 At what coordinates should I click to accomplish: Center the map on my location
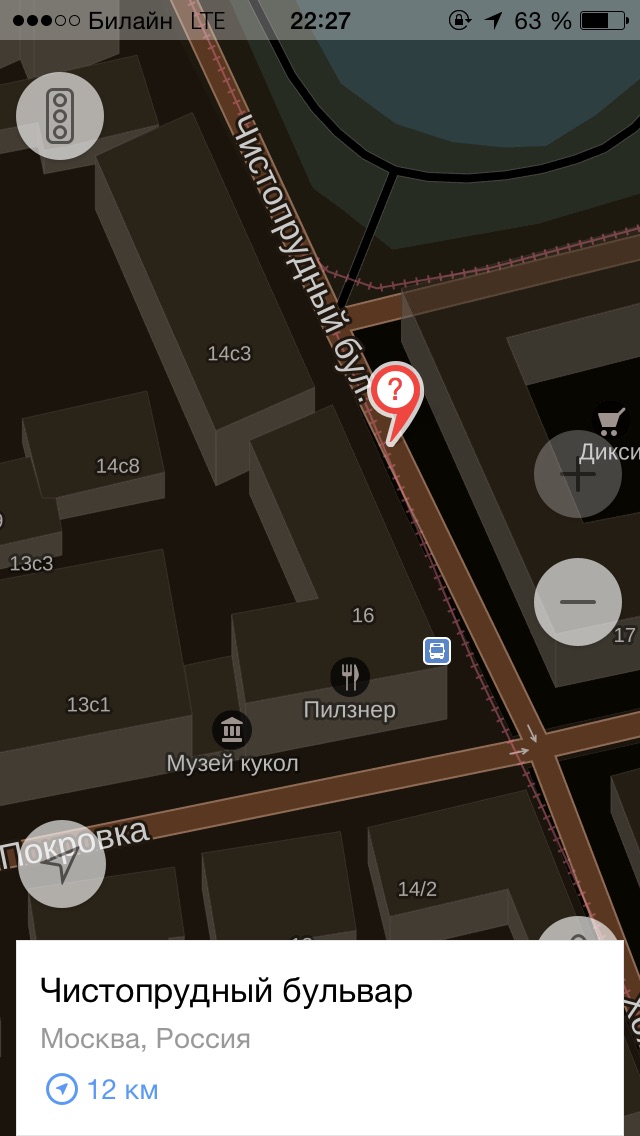tap(62, 863)
